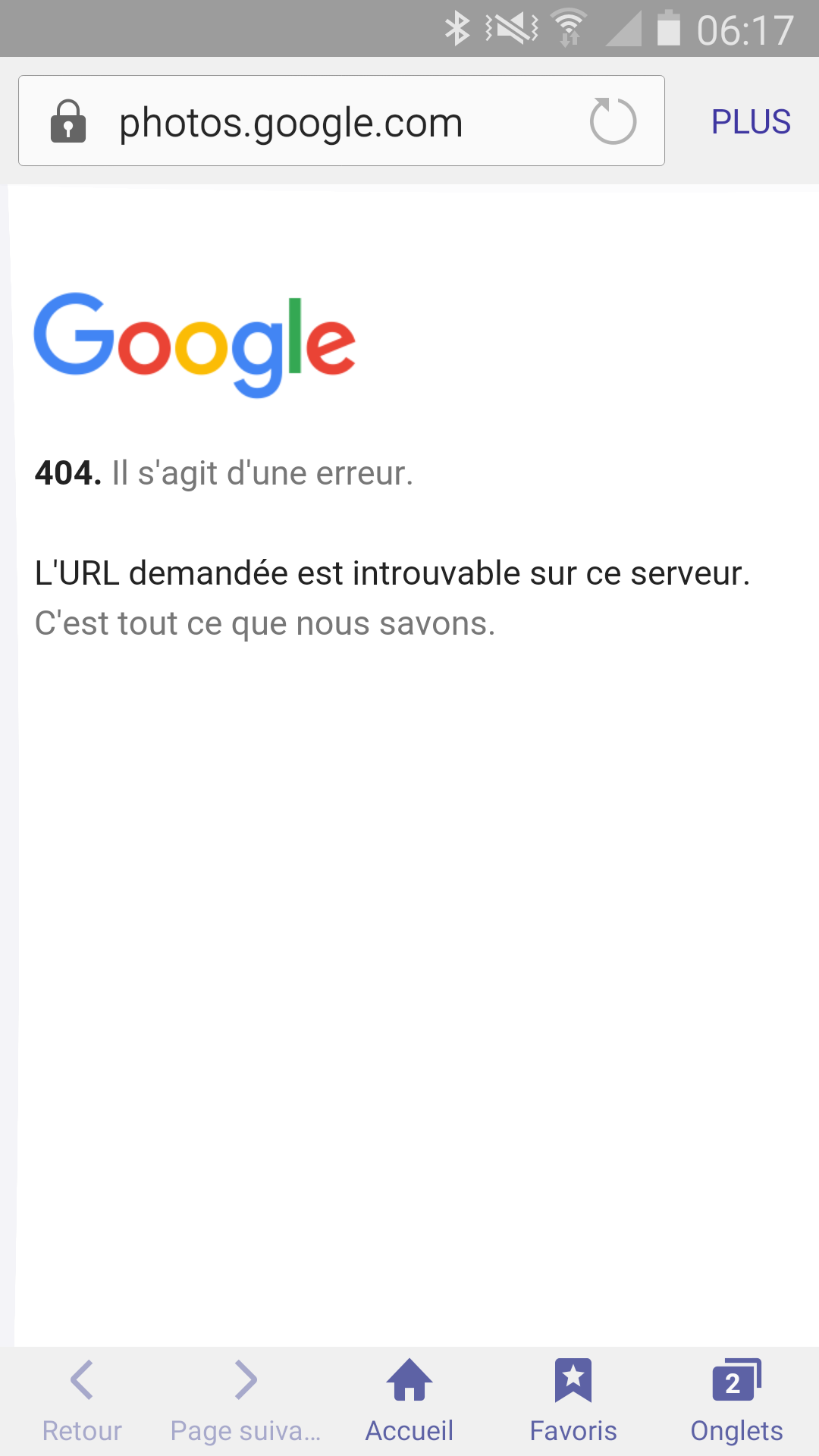View site security via the padlock icon
819x1456 pixels.
(x=68, y=121)
